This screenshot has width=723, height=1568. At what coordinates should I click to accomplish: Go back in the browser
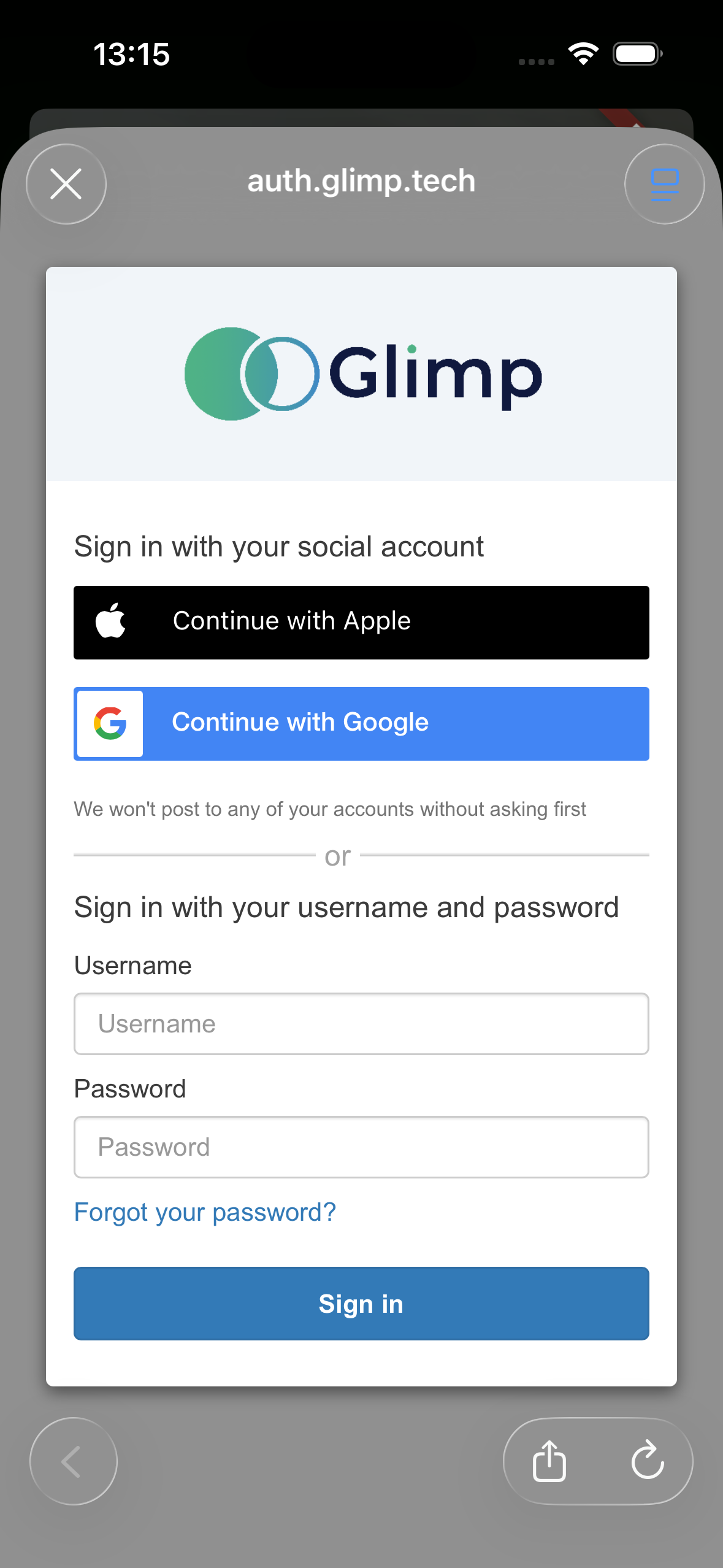pos(73,1461)
